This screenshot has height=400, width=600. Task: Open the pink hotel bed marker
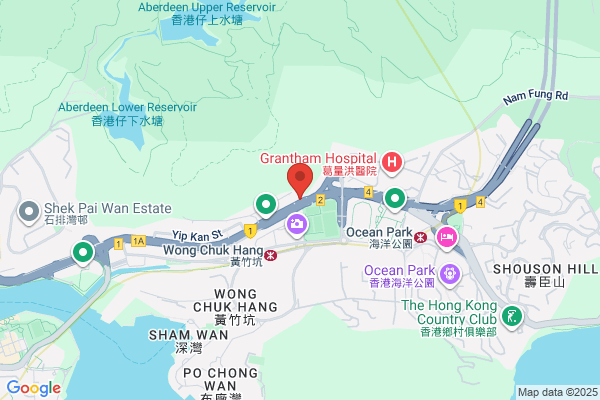[446, 238]
